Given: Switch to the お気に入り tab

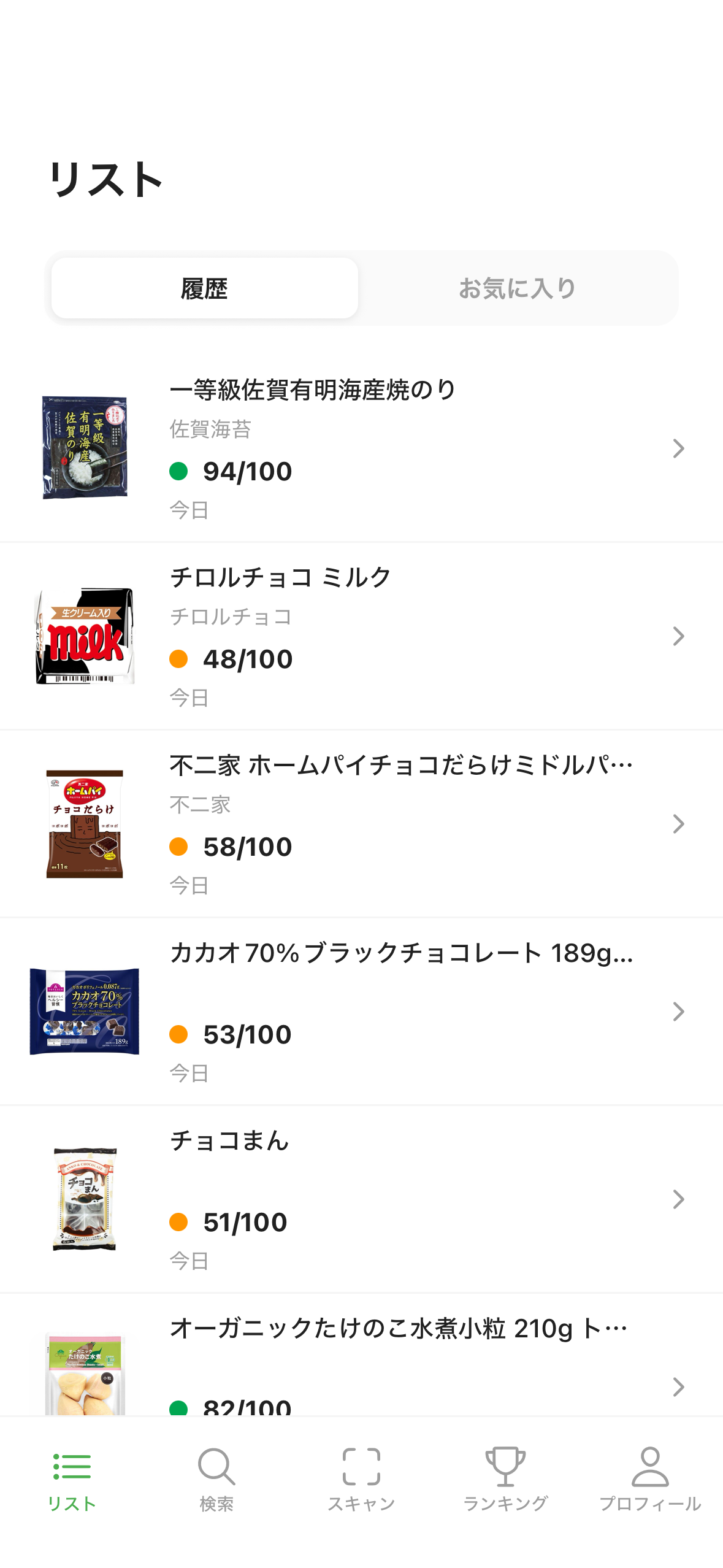Looking at the screenshot, I should click(518, 288).
